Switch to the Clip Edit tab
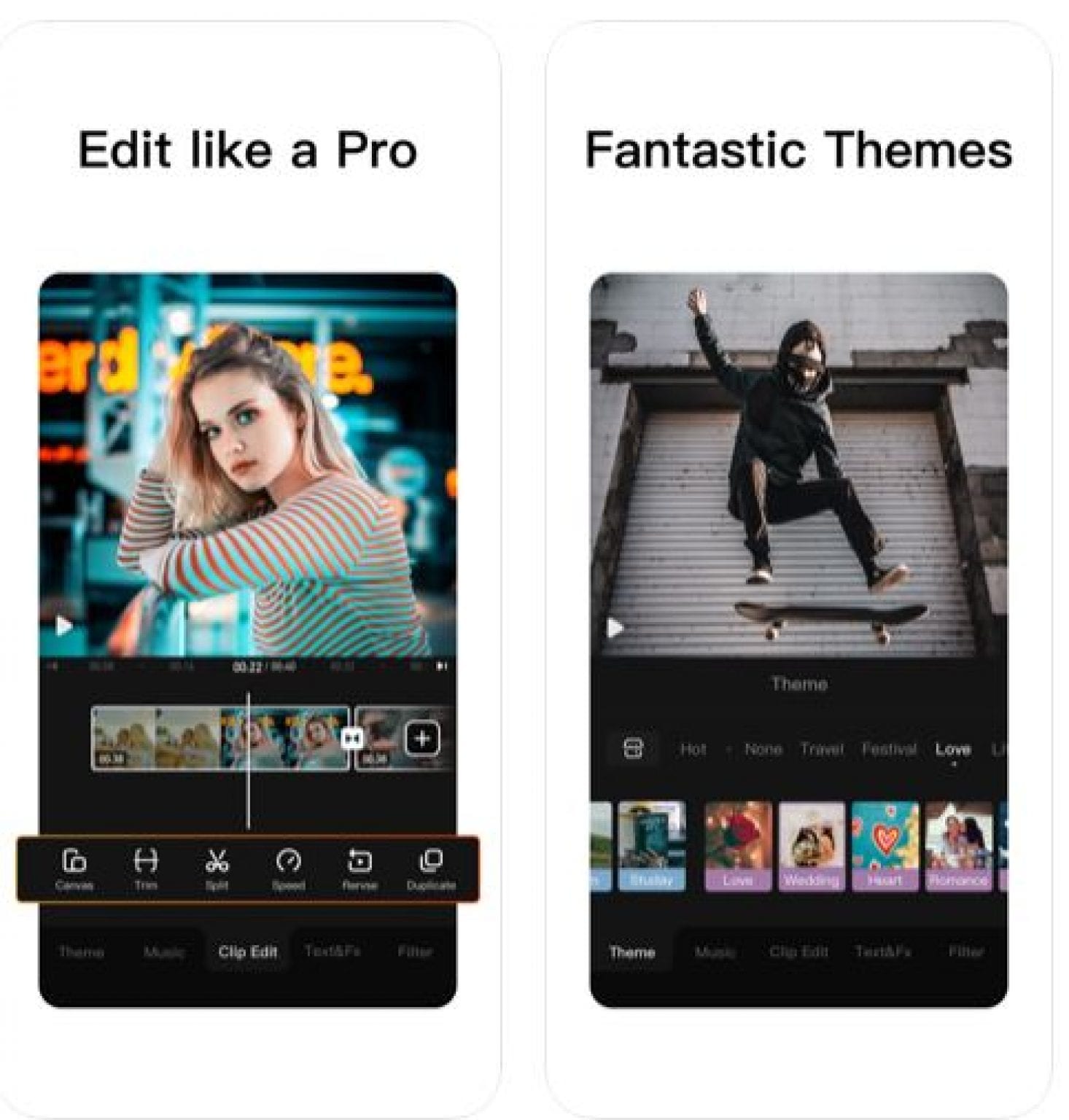The image size is (1069, 1120). pyautogui.click(x=249, y=952)
